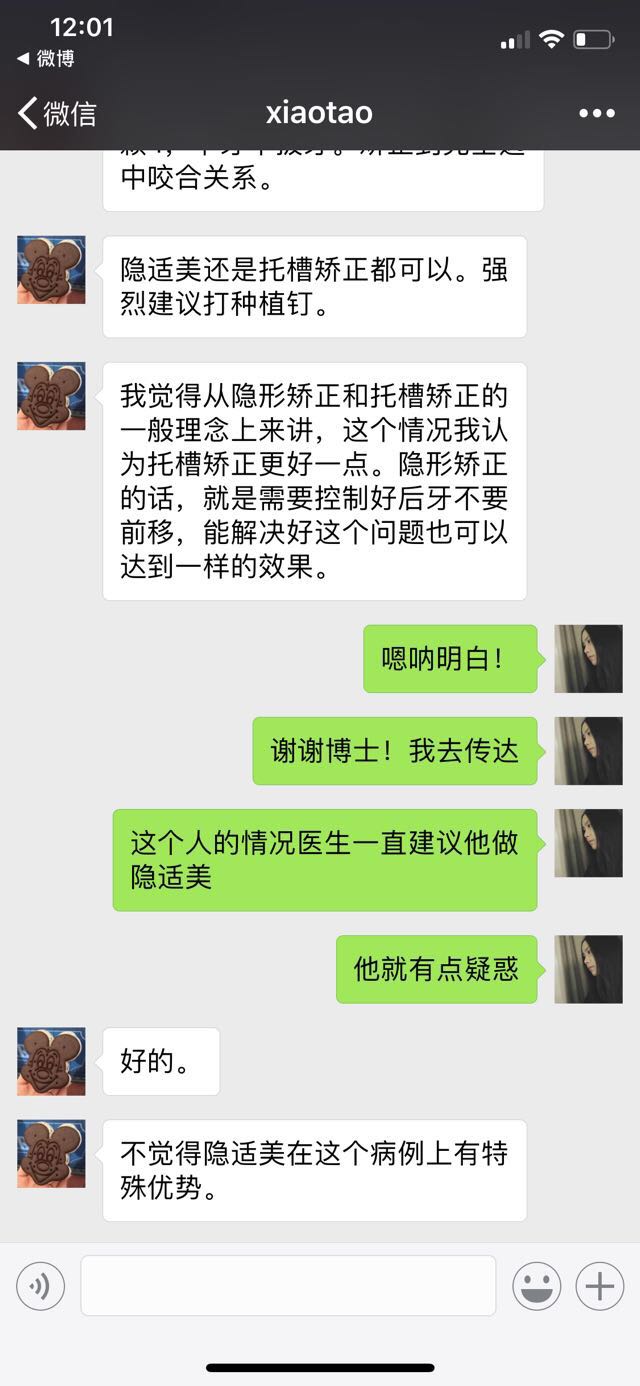Return to 微博 app via status bar
640x1386 pixels.
pos(46,59)
